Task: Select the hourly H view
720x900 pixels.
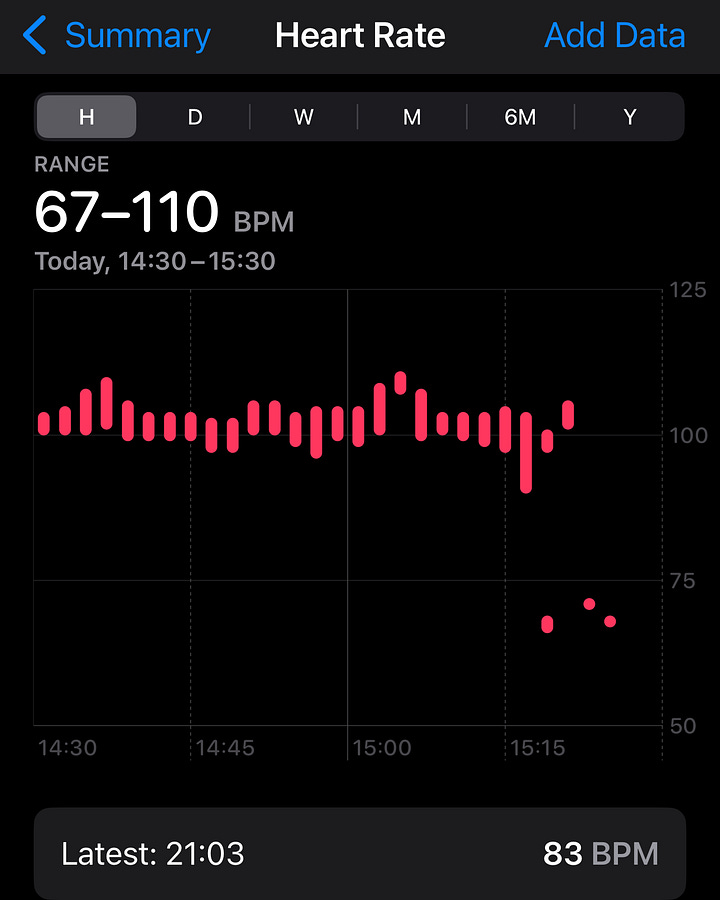Action: 87,117
